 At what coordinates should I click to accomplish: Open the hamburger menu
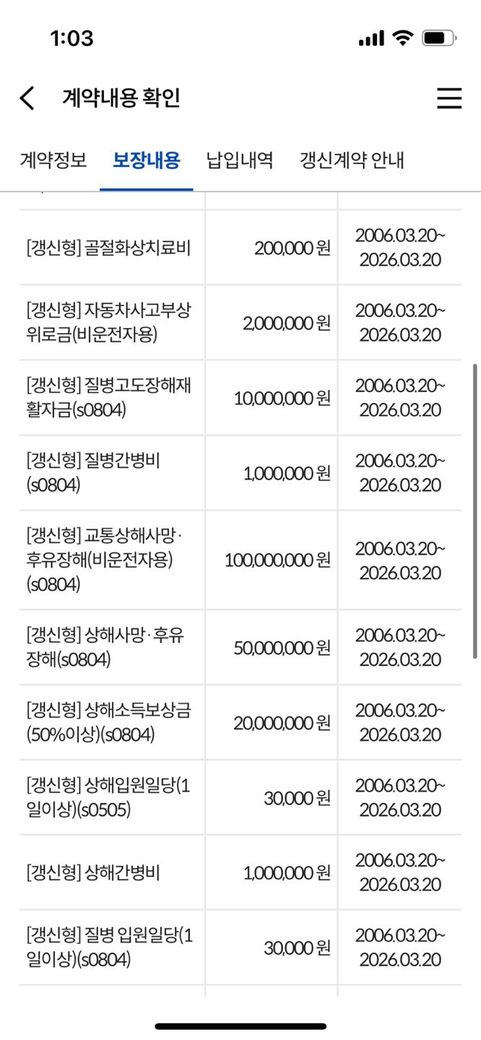449,98
